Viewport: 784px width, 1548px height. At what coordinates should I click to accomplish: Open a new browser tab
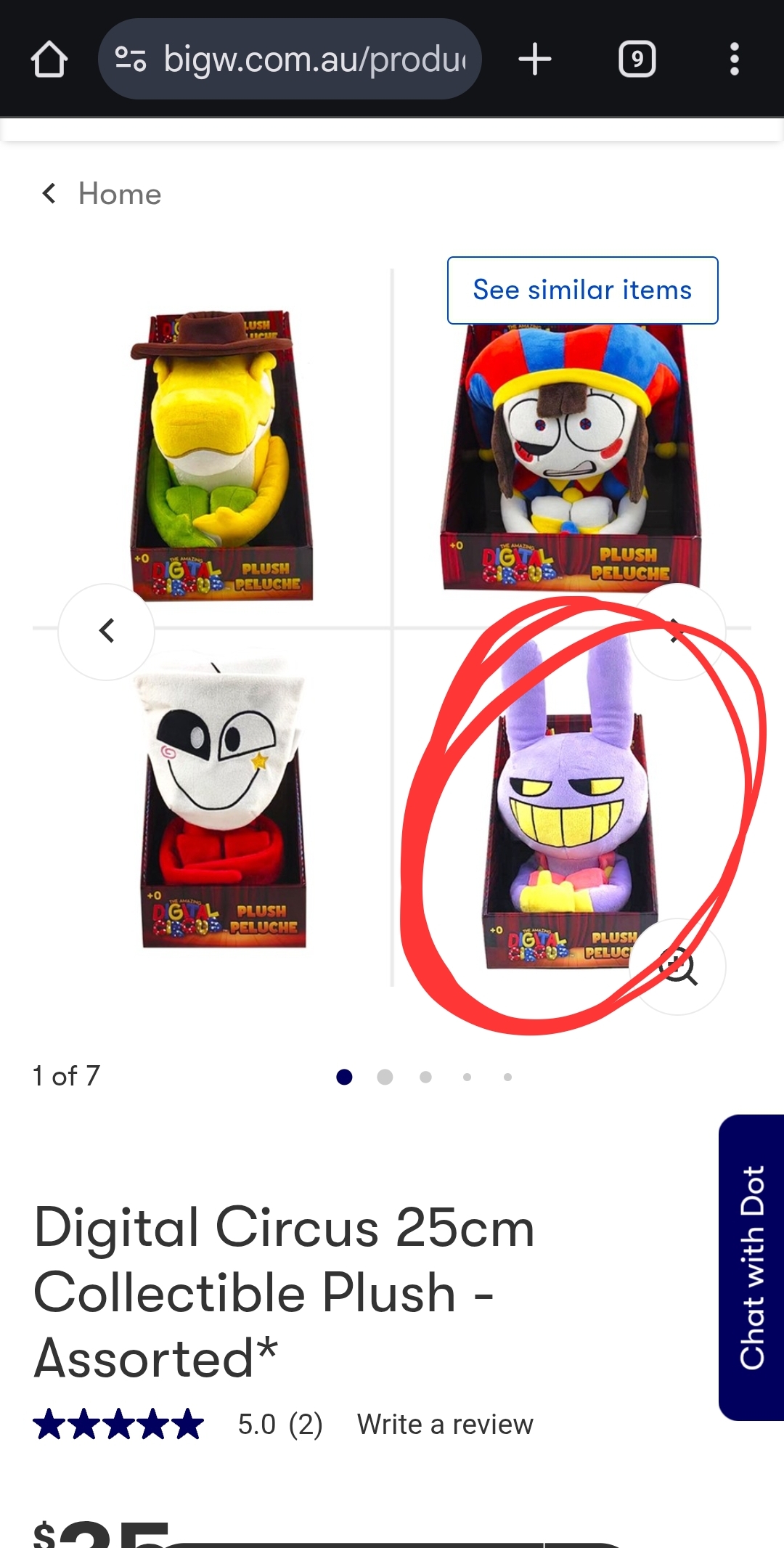(x=535, y=60)
